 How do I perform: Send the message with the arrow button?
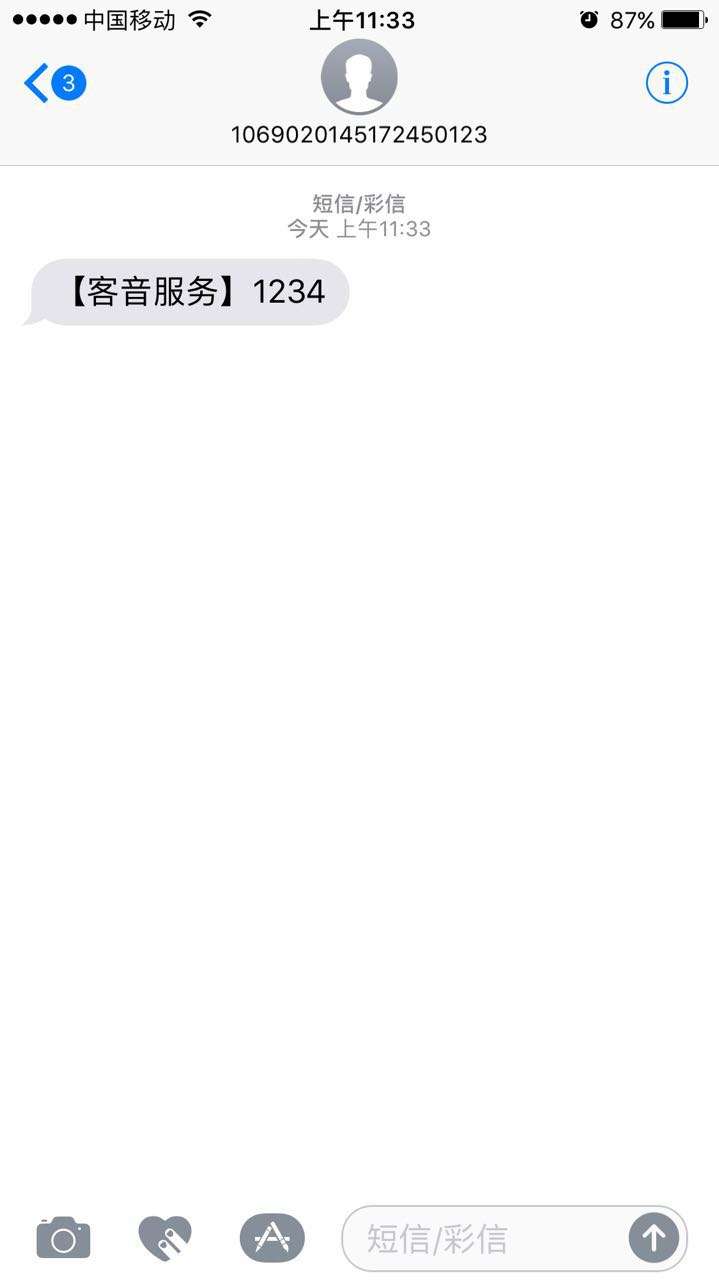tap(654, 1238)
